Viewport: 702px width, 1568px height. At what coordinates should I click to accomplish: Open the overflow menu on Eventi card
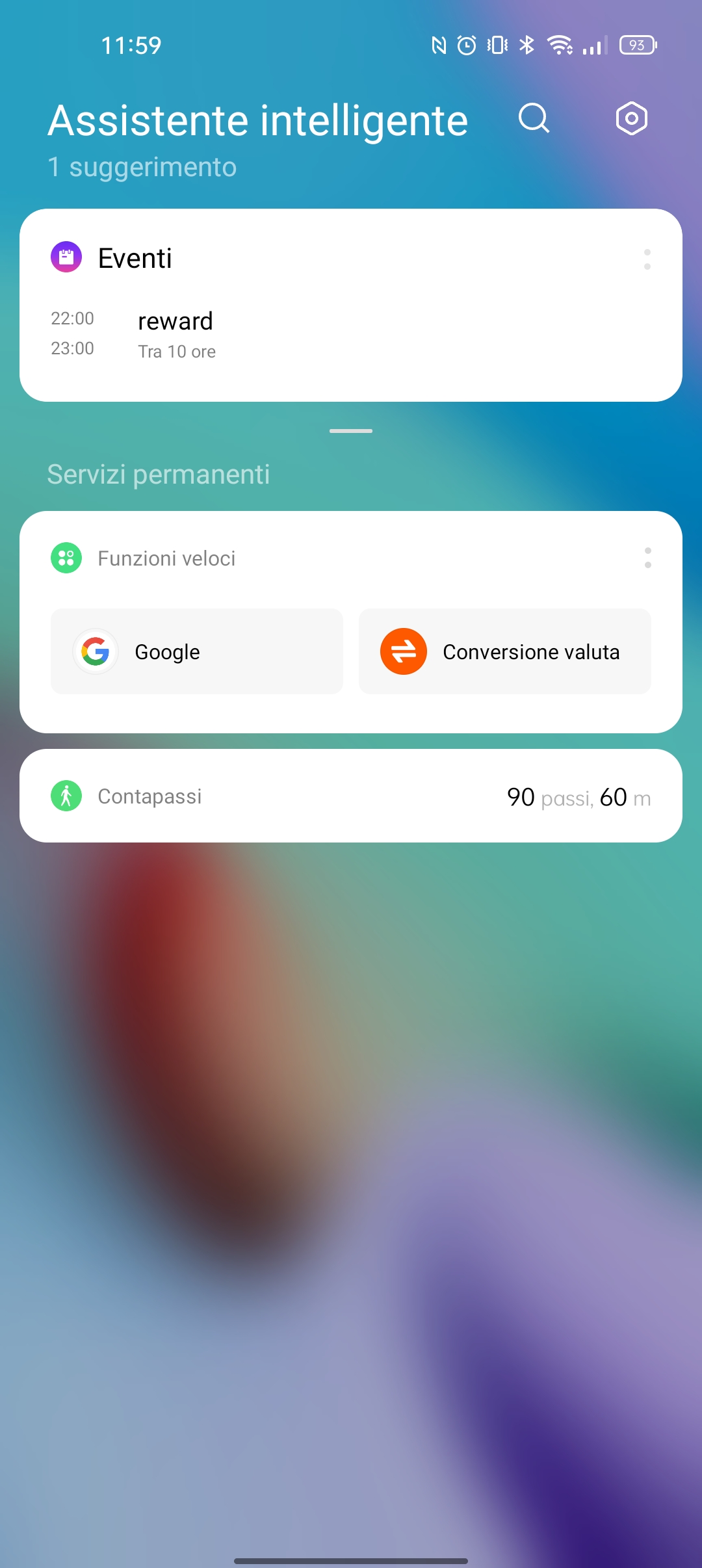[647, 259]
